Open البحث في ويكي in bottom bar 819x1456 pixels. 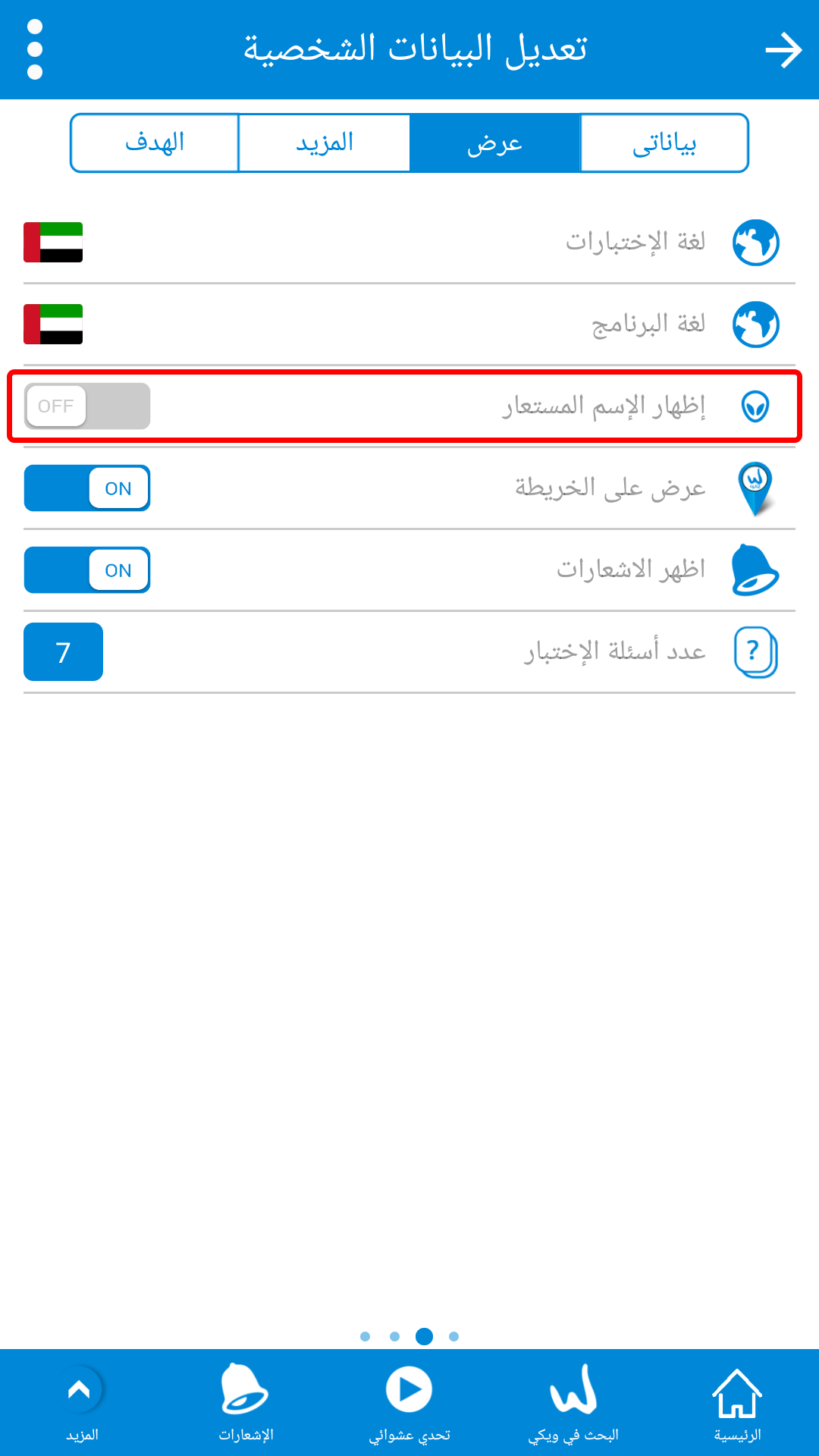tap(573, 1404)
